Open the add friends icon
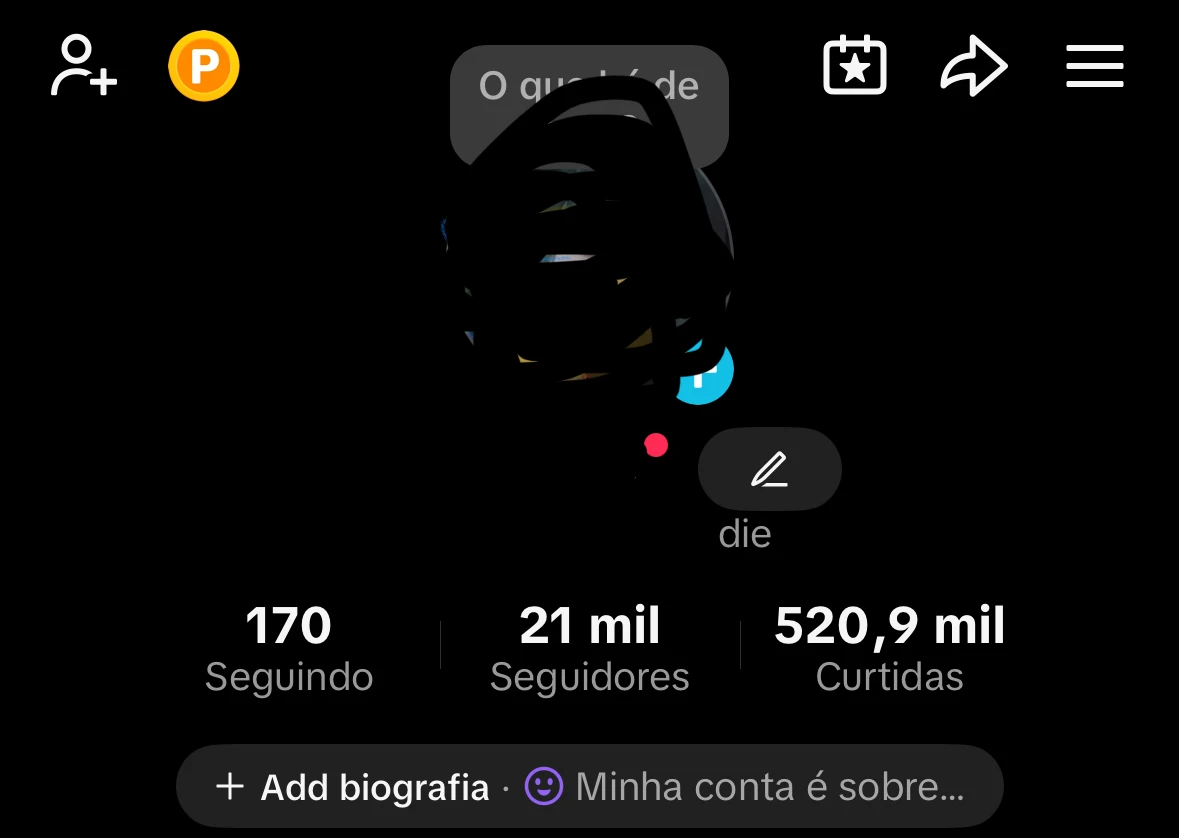 point(84,66)
